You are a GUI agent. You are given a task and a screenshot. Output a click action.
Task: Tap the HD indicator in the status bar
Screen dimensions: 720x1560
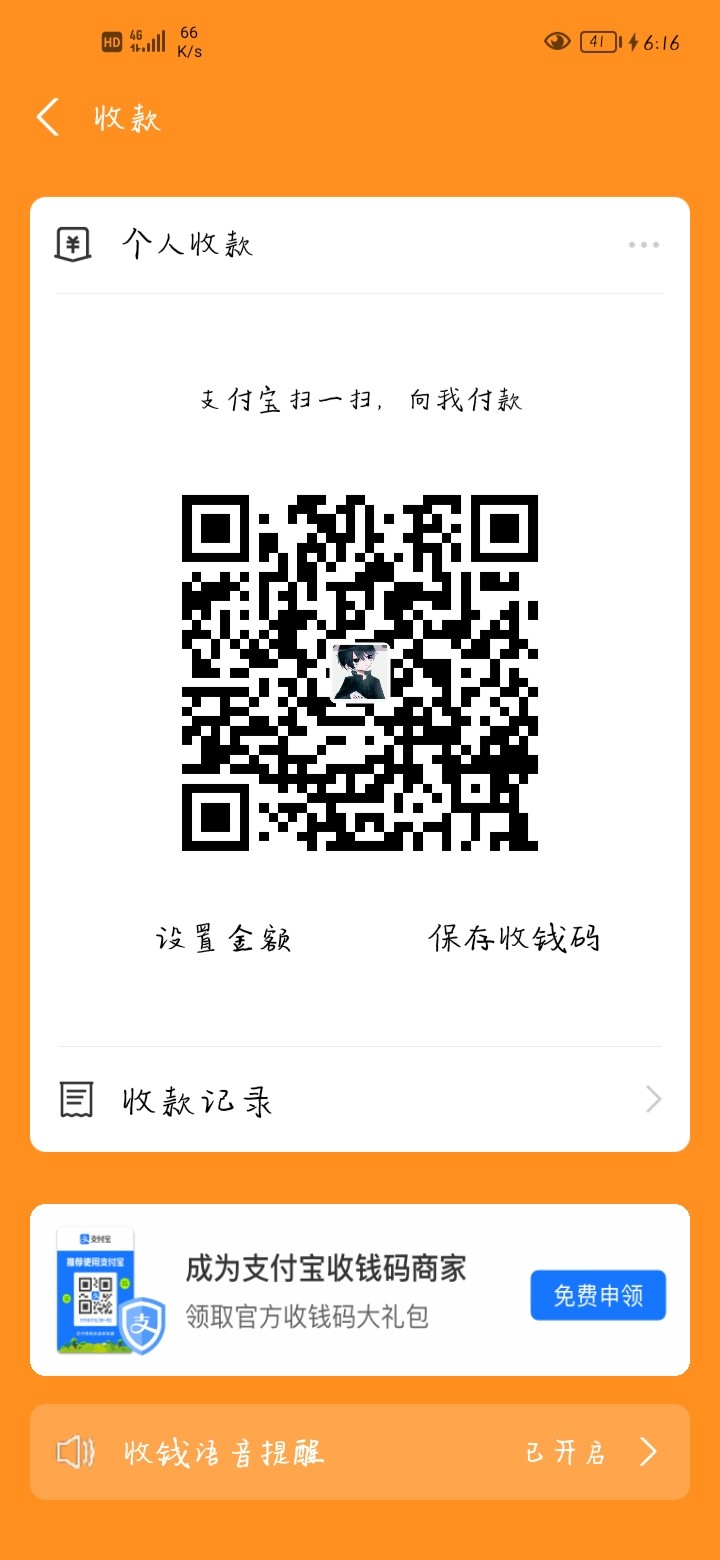(113, 42)
